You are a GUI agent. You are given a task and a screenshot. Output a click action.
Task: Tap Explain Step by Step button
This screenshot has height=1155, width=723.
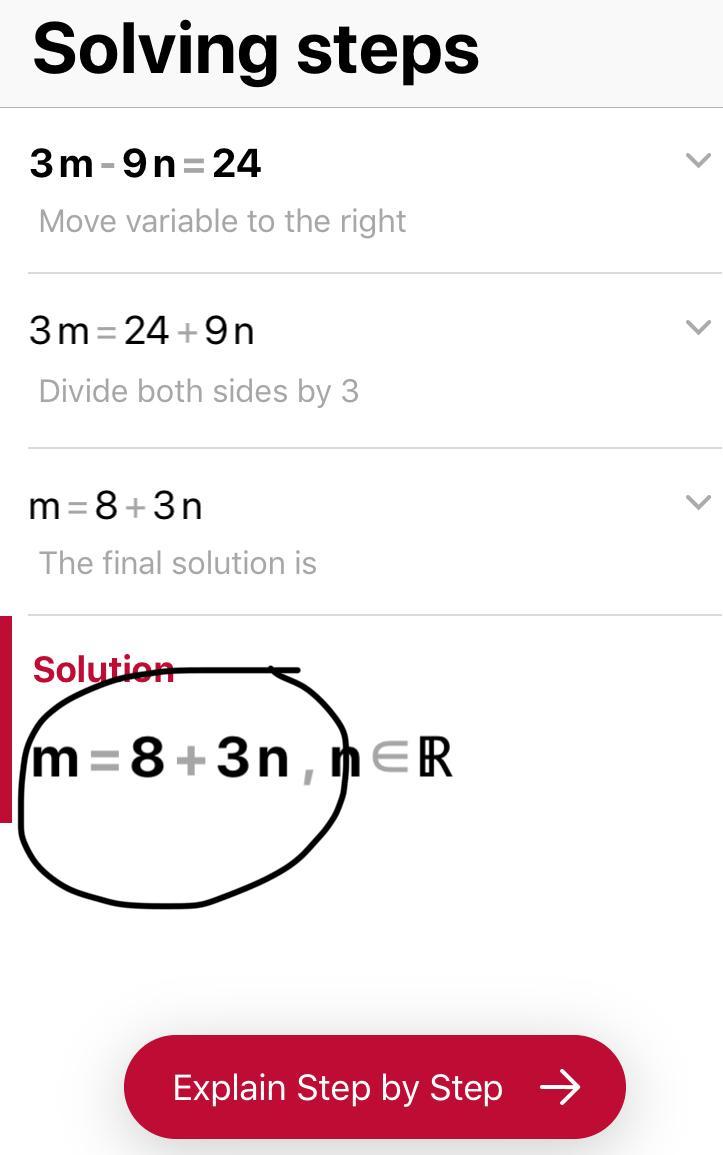[375, 1087]
